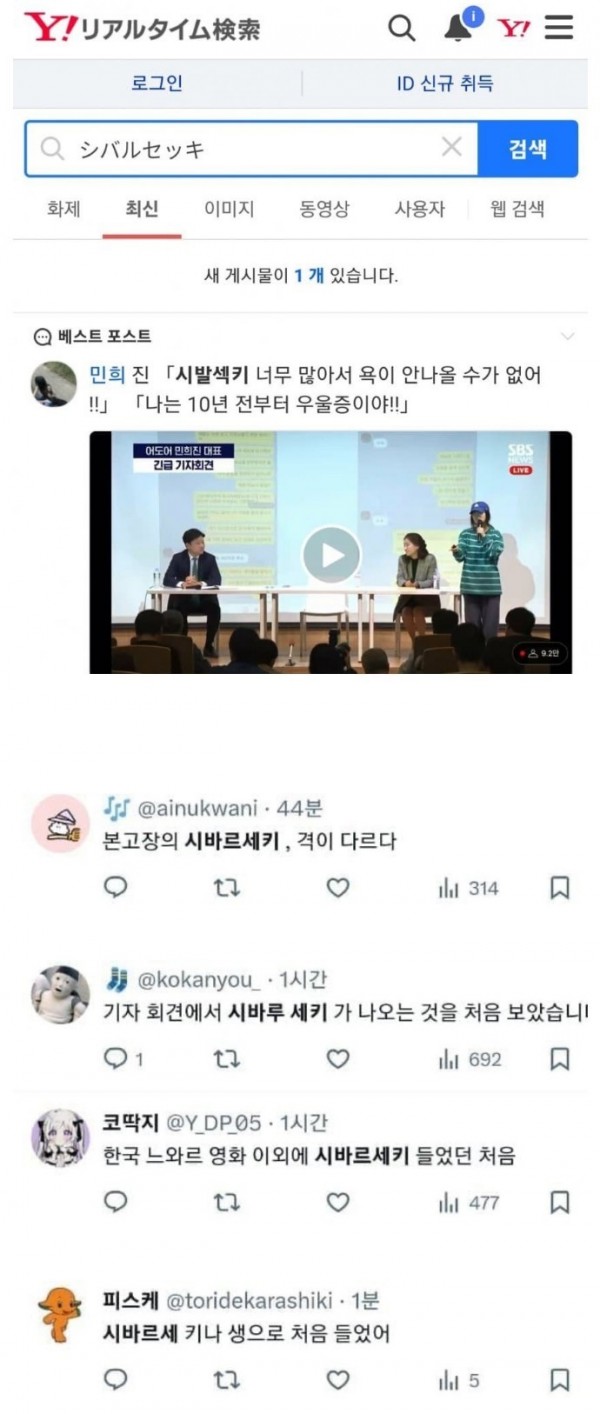
Task: Play the SBS press conference video
Action: point(330,554)
